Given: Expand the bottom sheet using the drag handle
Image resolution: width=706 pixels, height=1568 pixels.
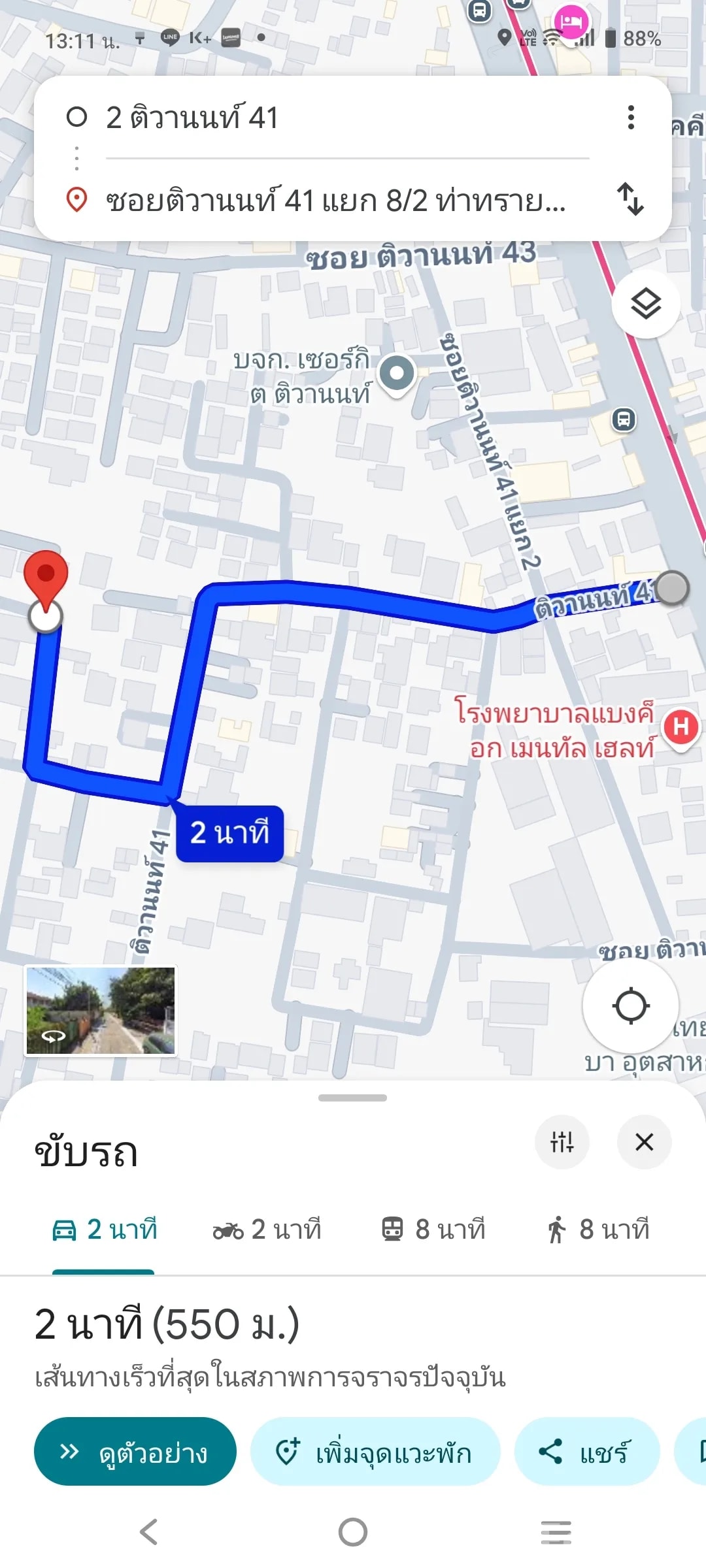Looking at the screenshot, I should tap(353, 1096).
